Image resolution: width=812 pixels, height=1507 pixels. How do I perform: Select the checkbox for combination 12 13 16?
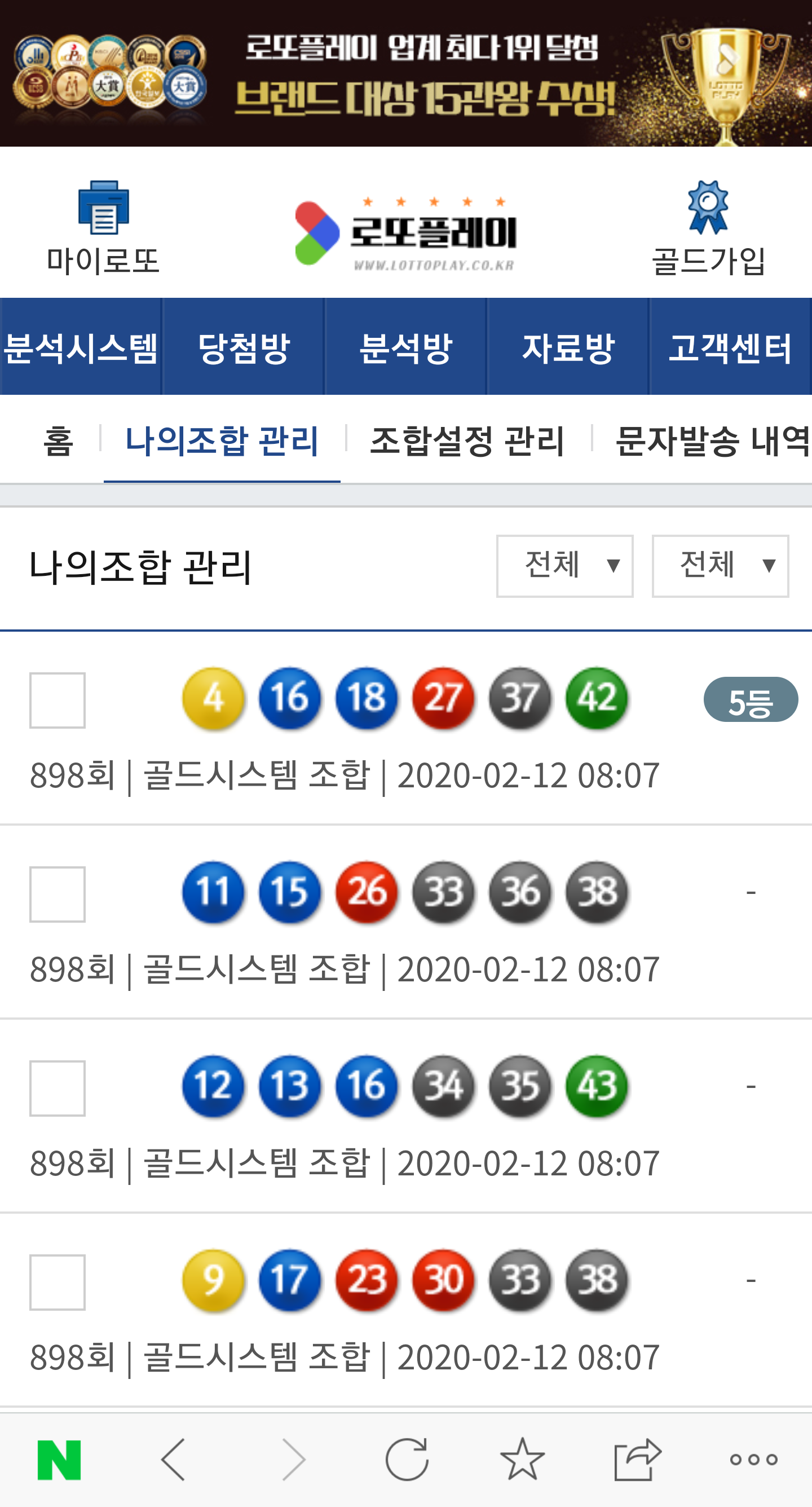point(58,1089)
